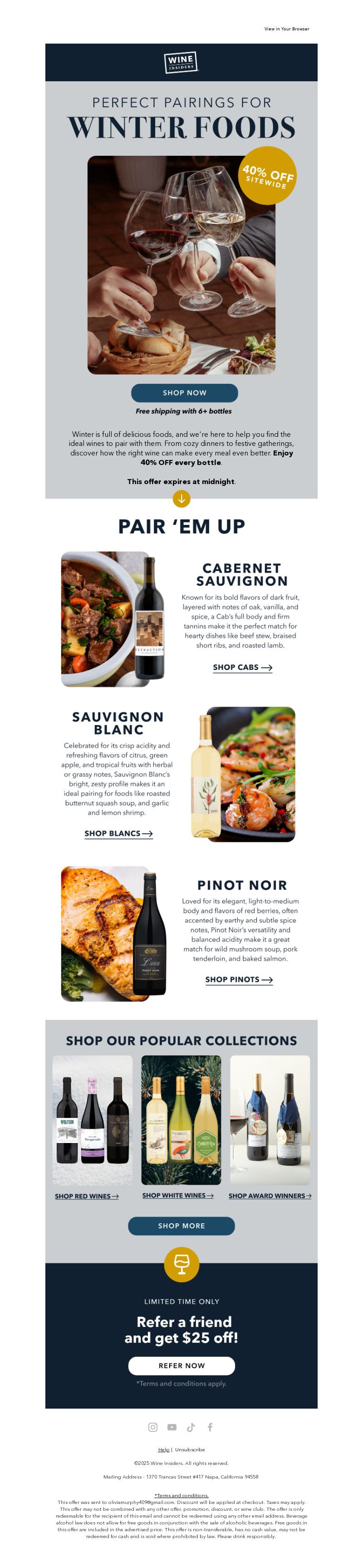Open the Shop Cabs link
This screenshot has width=363, height=1568.
242,667
